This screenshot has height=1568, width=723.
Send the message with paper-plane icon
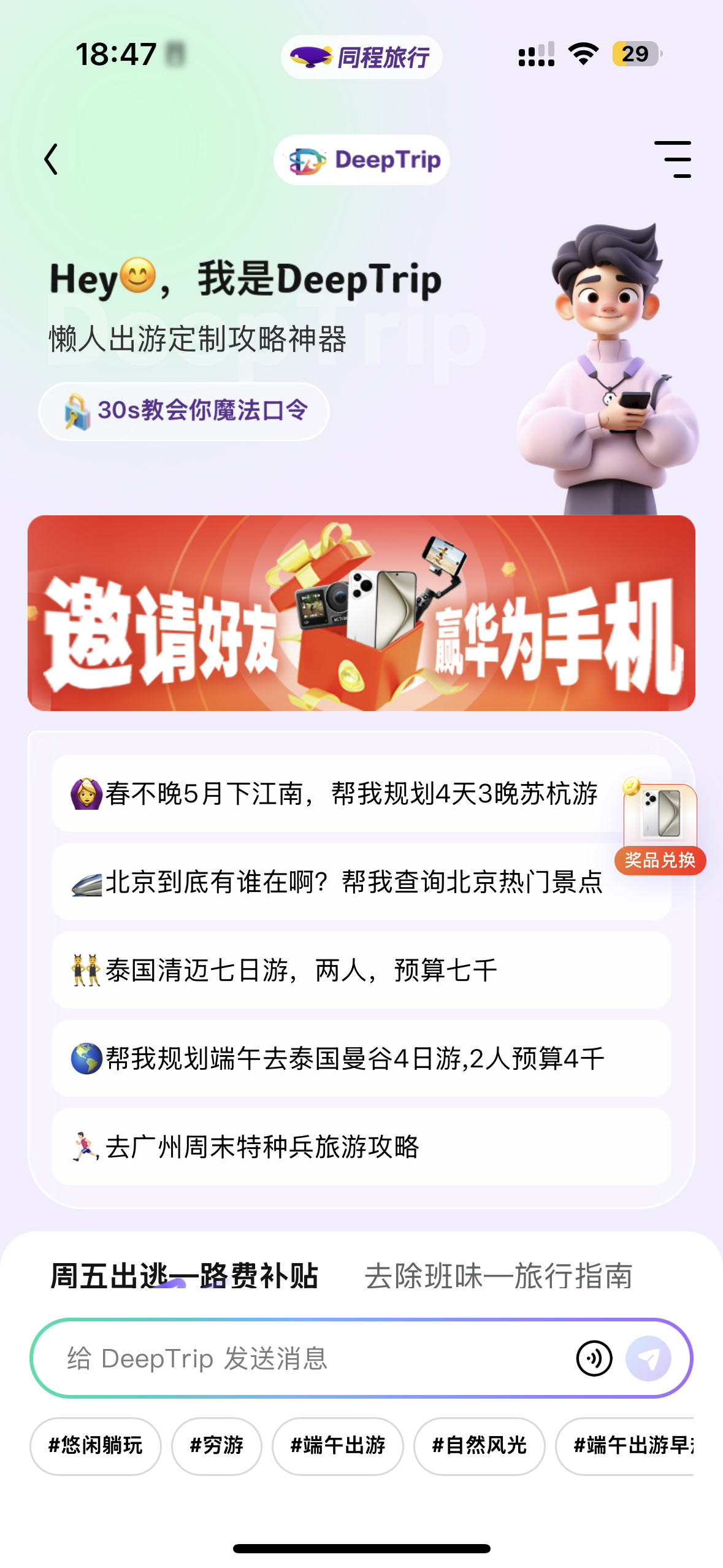click(x=648, y=1358)
